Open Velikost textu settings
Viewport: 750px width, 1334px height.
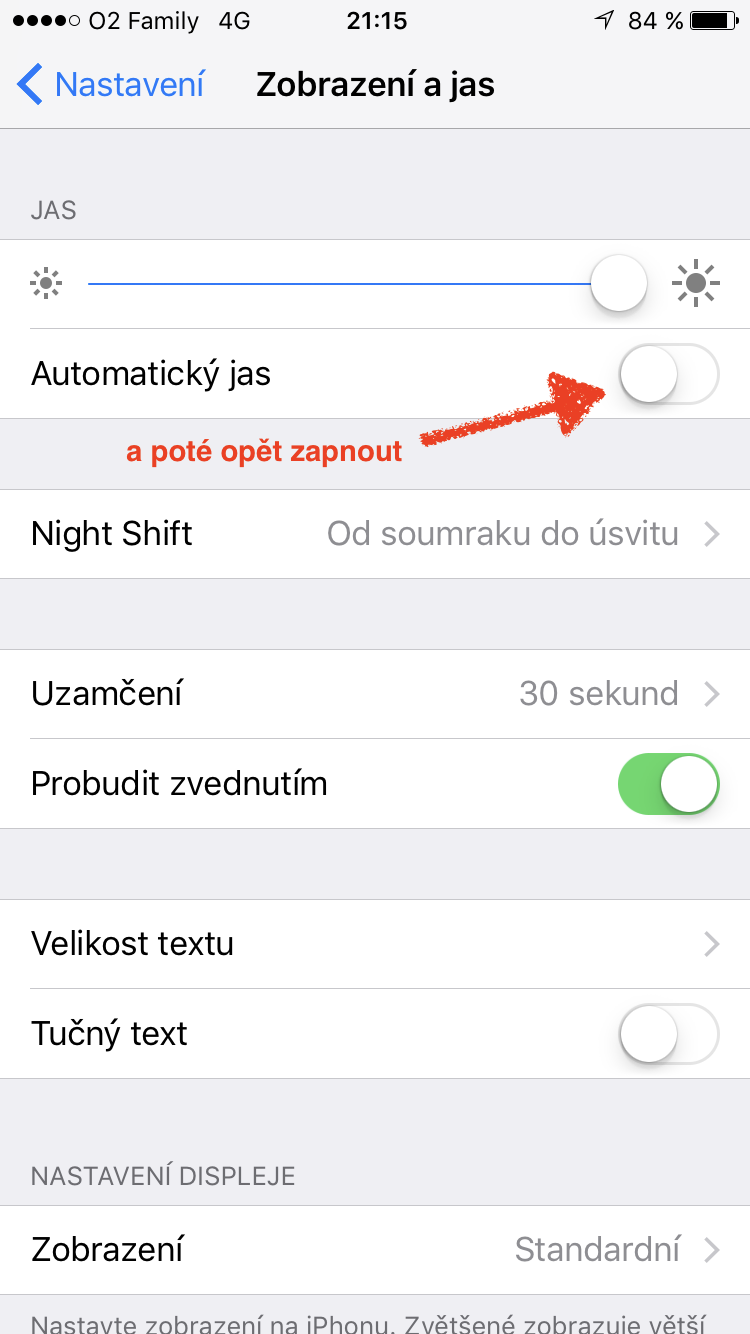click(375, 944)
